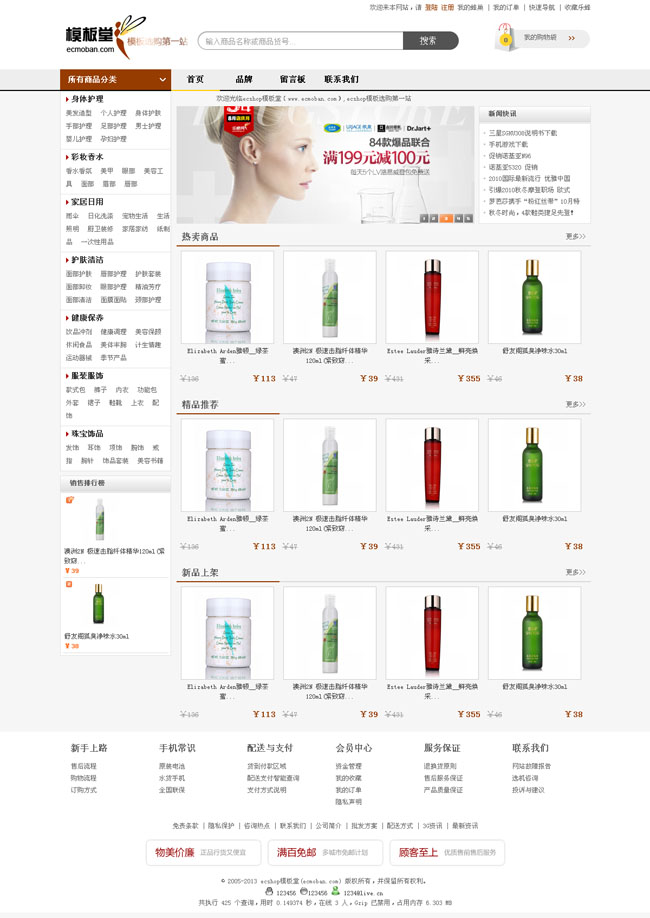
Task: Switch to the 品牌 tab
Action: 244,79
